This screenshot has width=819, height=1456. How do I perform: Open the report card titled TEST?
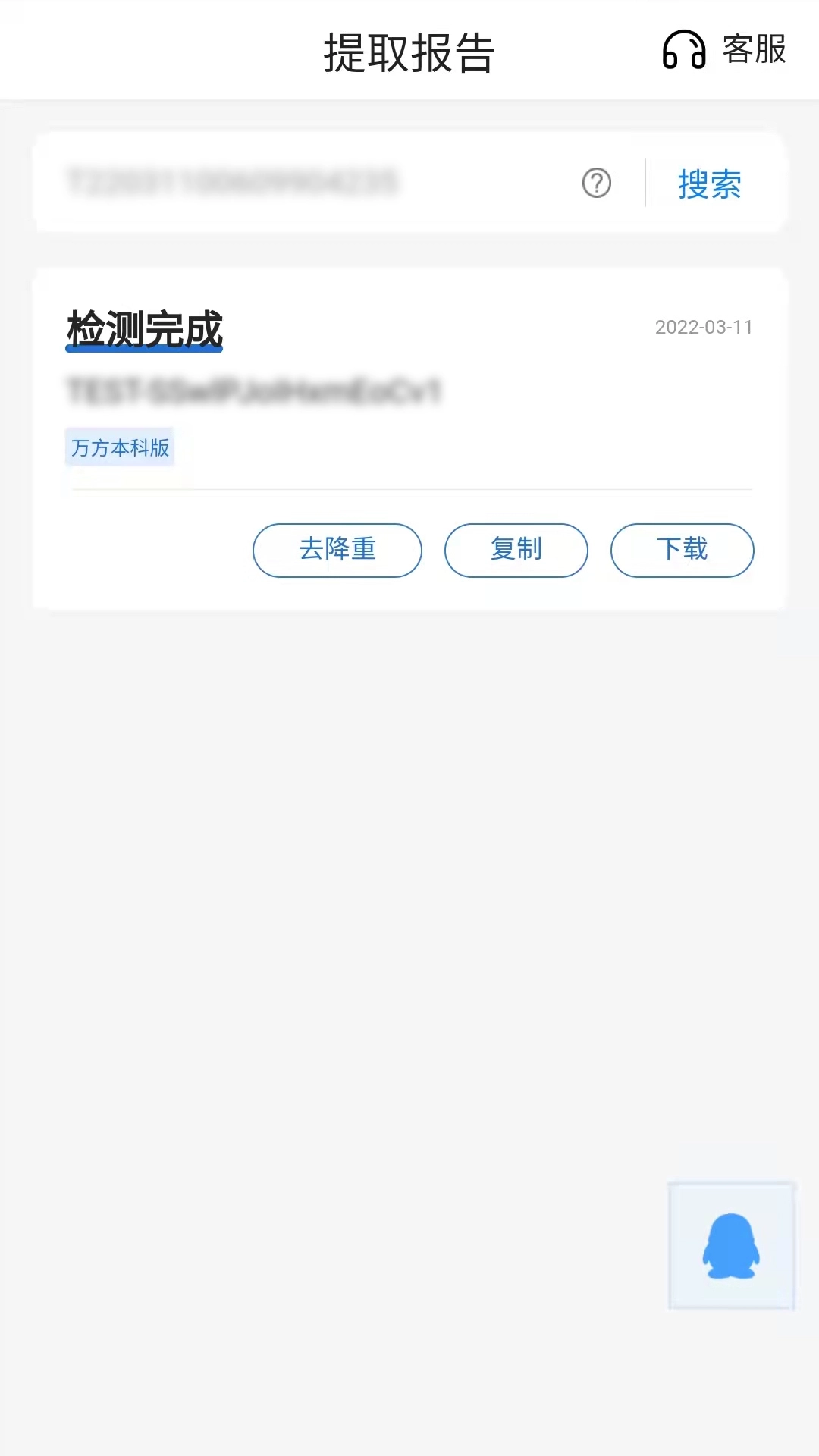(256, 393)
